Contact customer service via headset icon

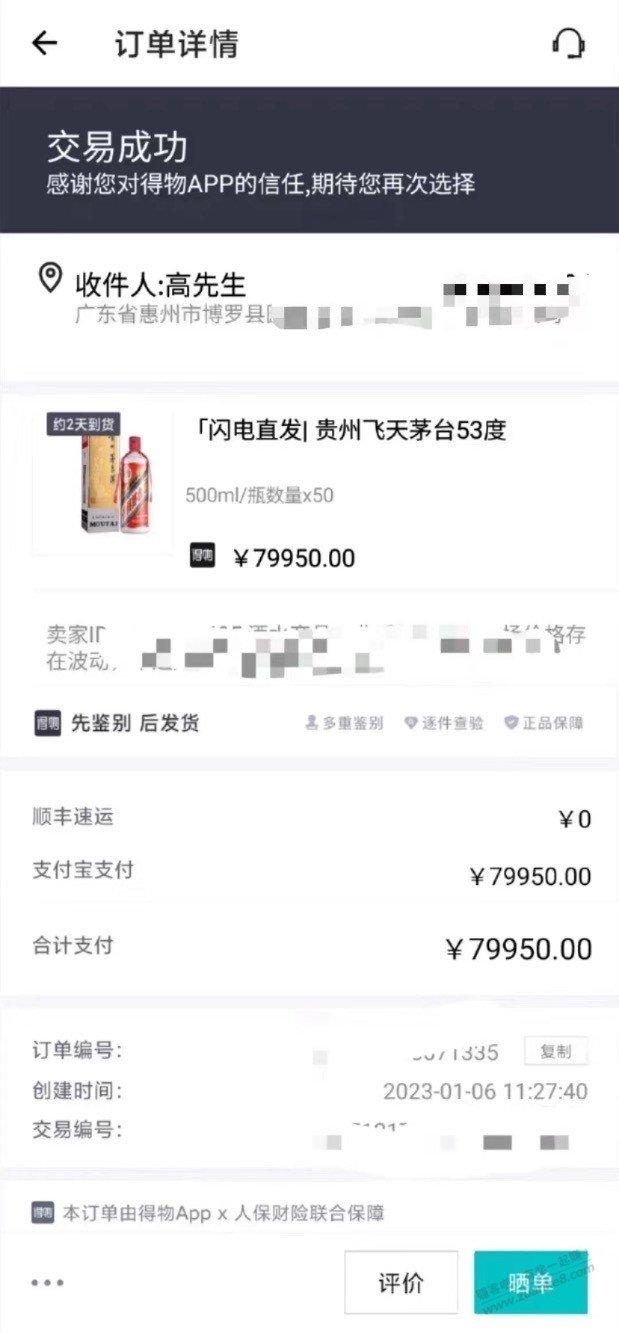(x=568, y=44)
